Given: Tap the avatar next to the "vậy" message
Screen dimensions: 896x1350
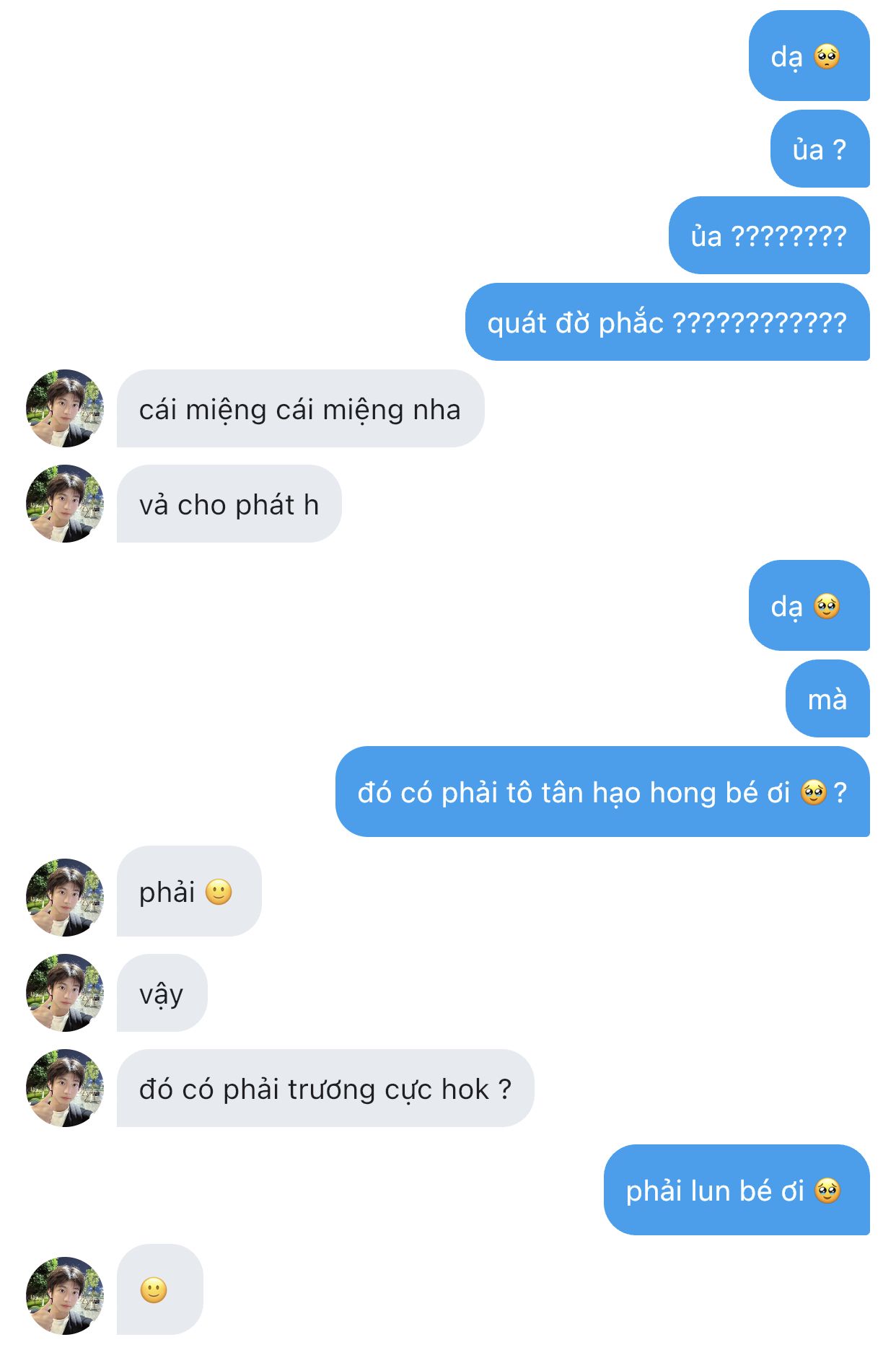Looking at the screenshot, I should pos(65,993).
